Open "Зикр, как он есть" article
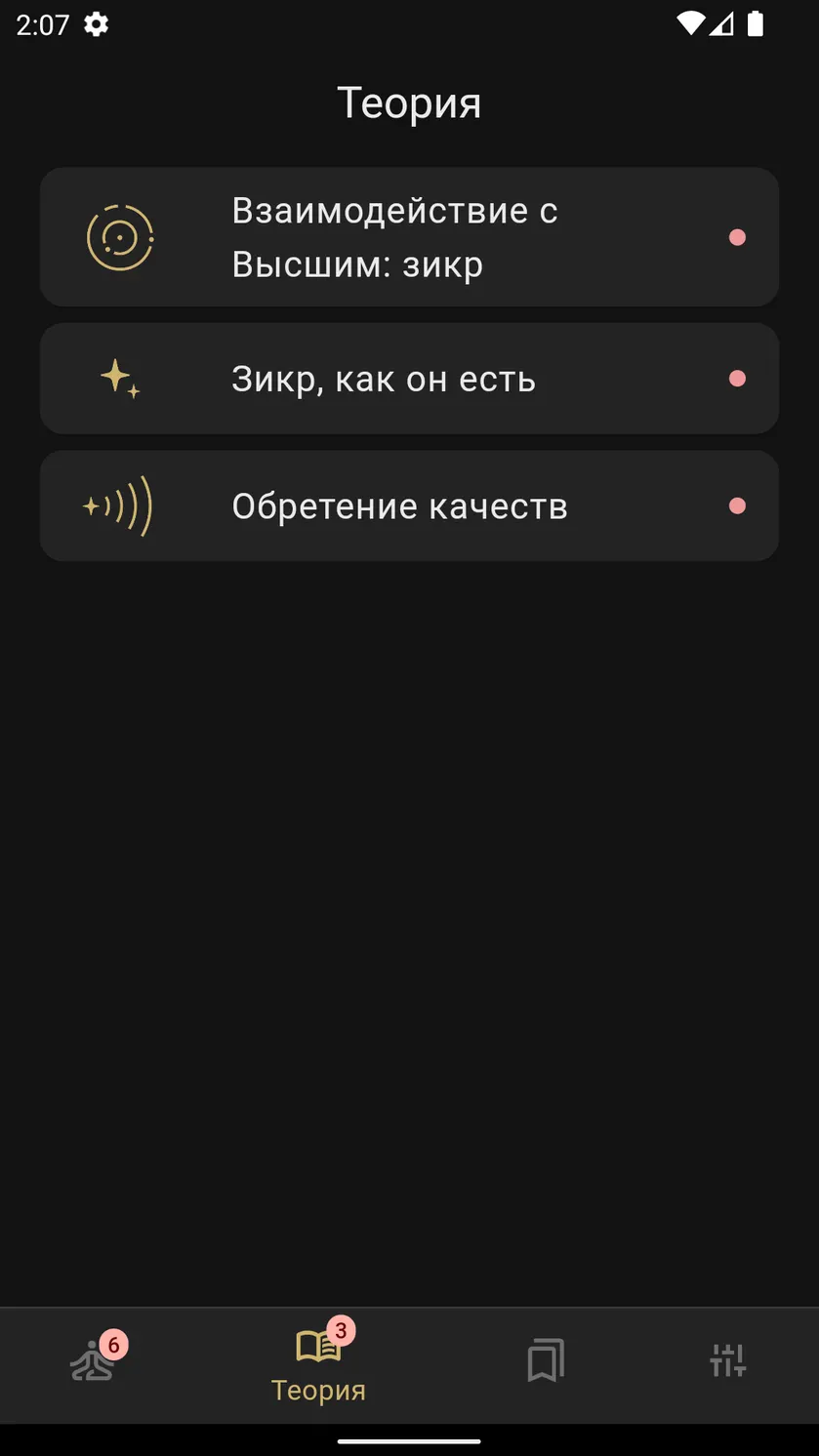The image size is (819, 1456). [x=409, y=379]
